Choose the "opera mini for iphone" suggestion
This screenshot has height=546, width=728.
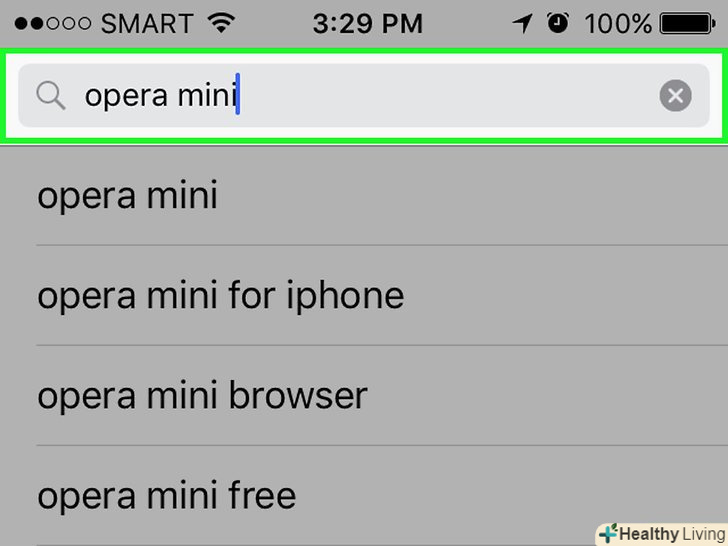220,295
